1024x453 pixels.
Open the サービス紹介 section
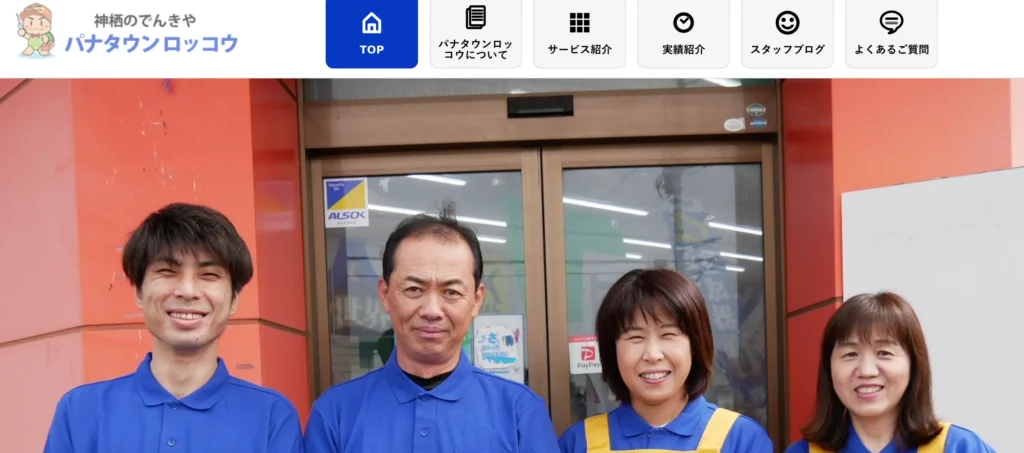[579, 33]
